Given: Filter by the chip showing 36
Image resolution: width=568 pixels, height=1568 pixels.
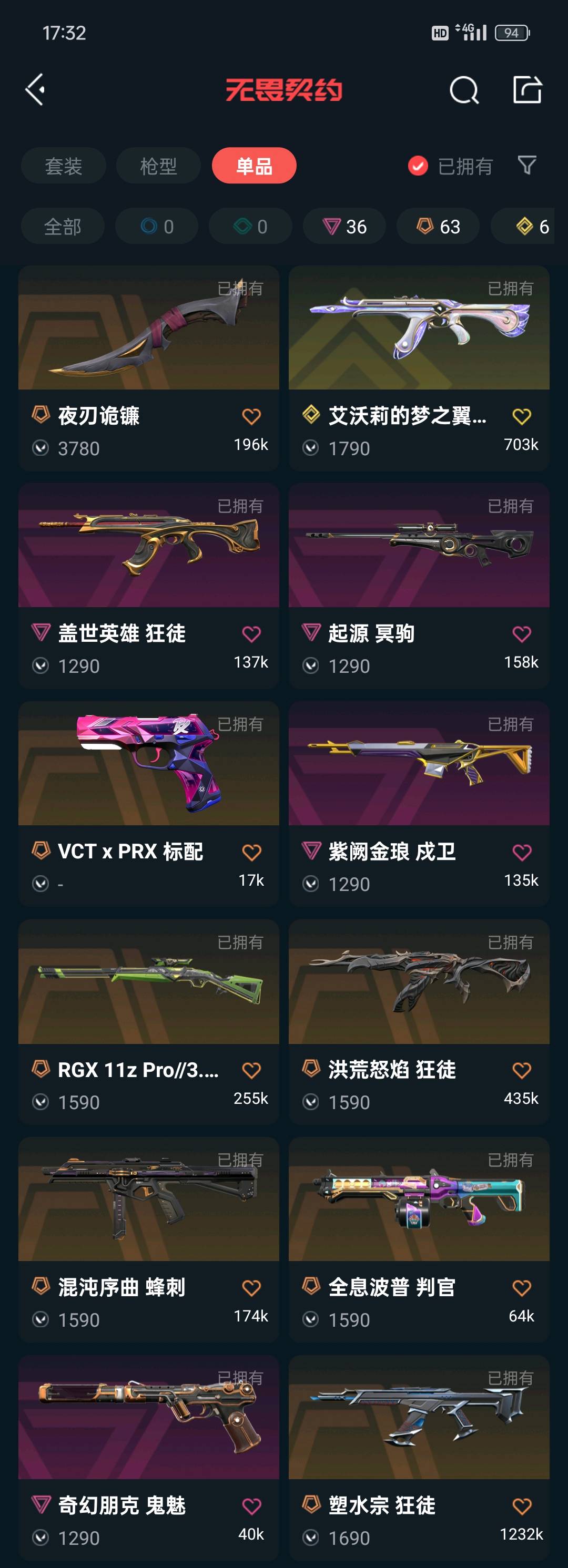Looking at the screenshot, I should 344,227.
